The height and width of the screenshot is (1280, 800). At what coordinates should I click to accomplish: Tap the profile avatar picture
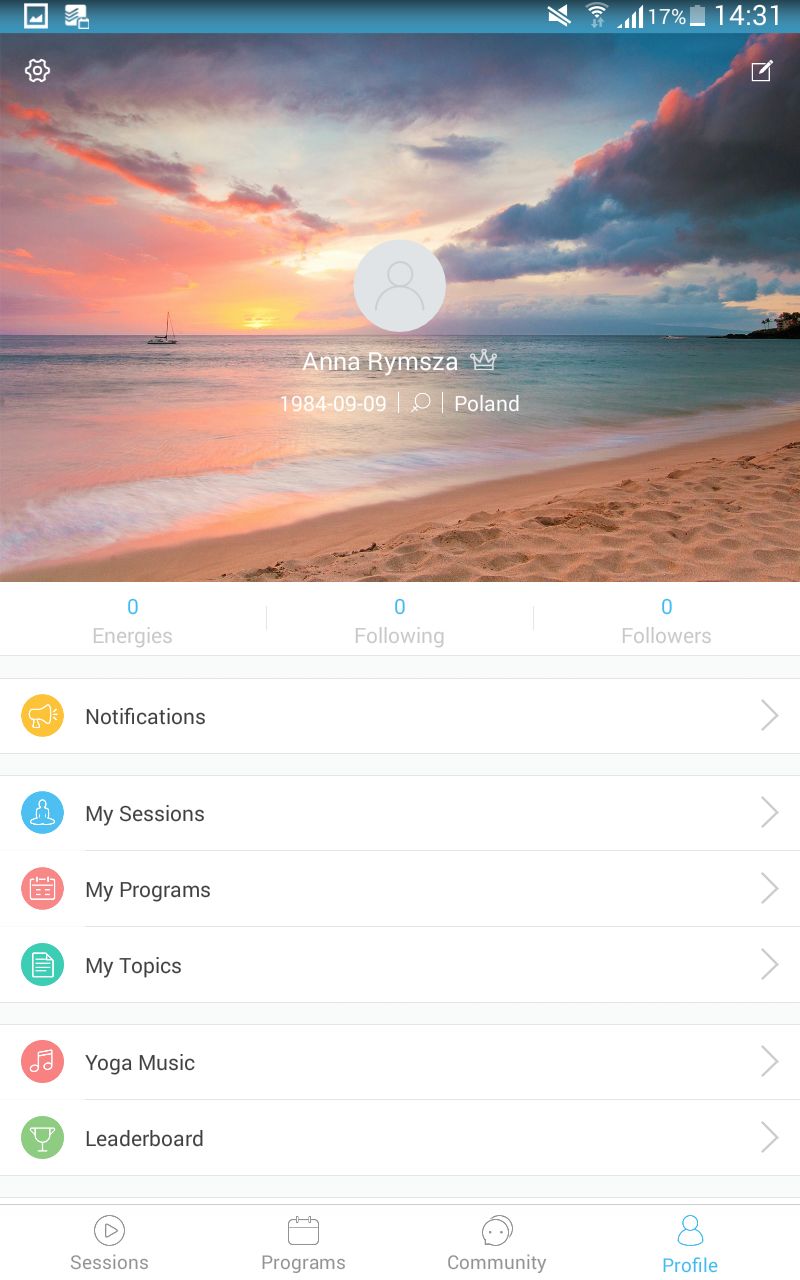coord(400,286)
